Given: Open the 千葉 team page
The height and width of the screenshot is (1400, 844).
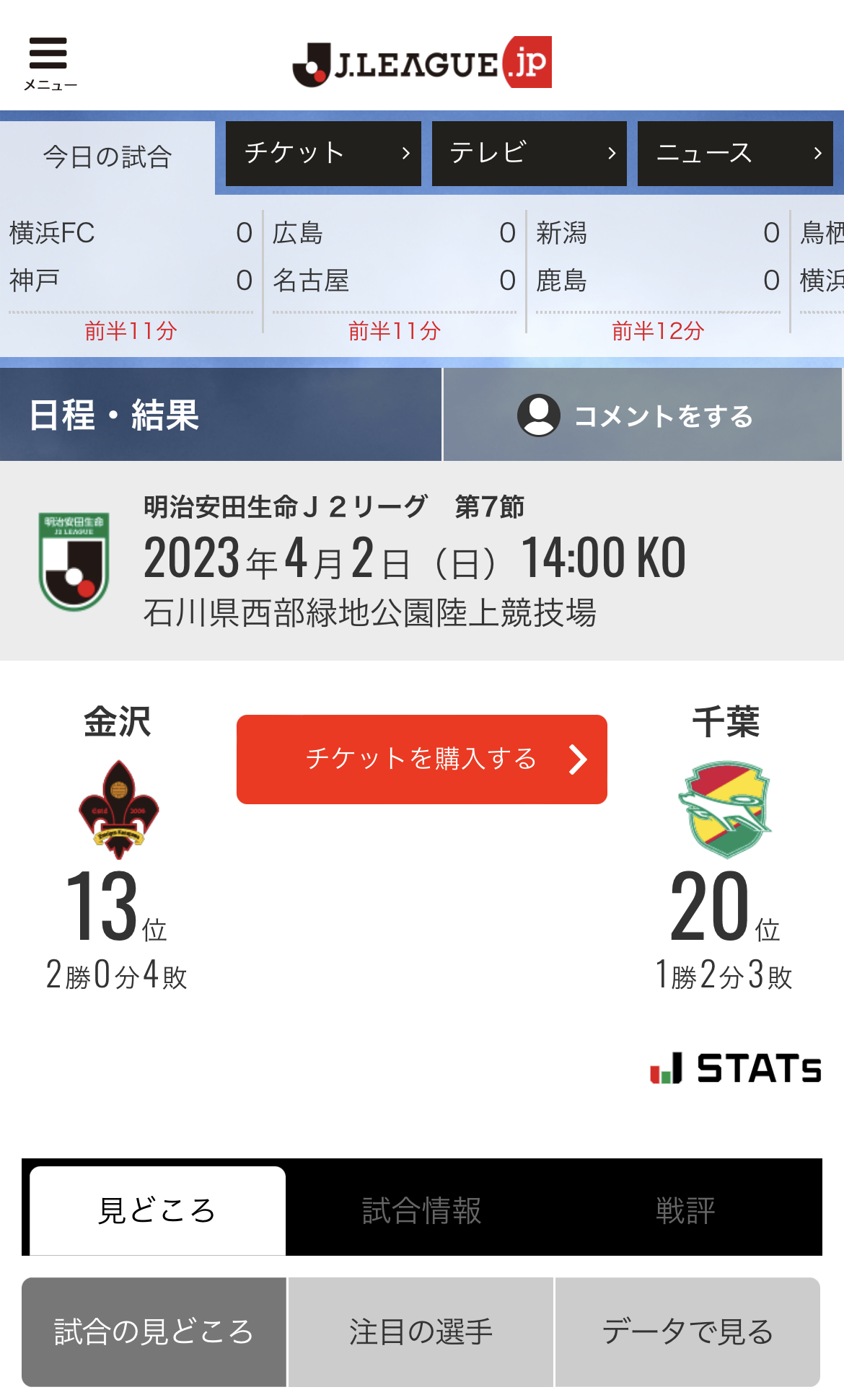Looking at the screenshot, I should click(725, 808).
